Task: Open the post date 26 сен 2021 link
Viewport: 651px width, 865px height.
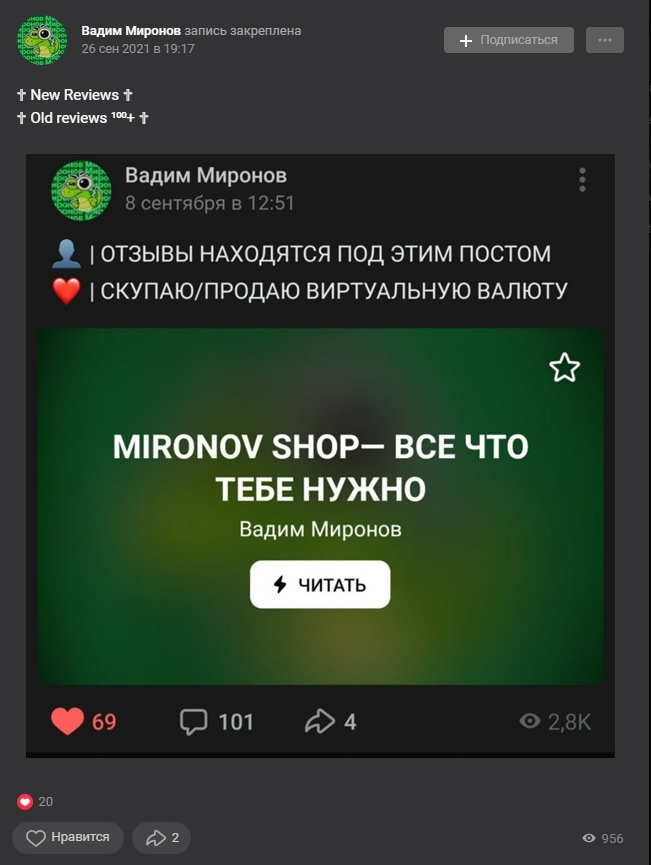Action: 138,48
